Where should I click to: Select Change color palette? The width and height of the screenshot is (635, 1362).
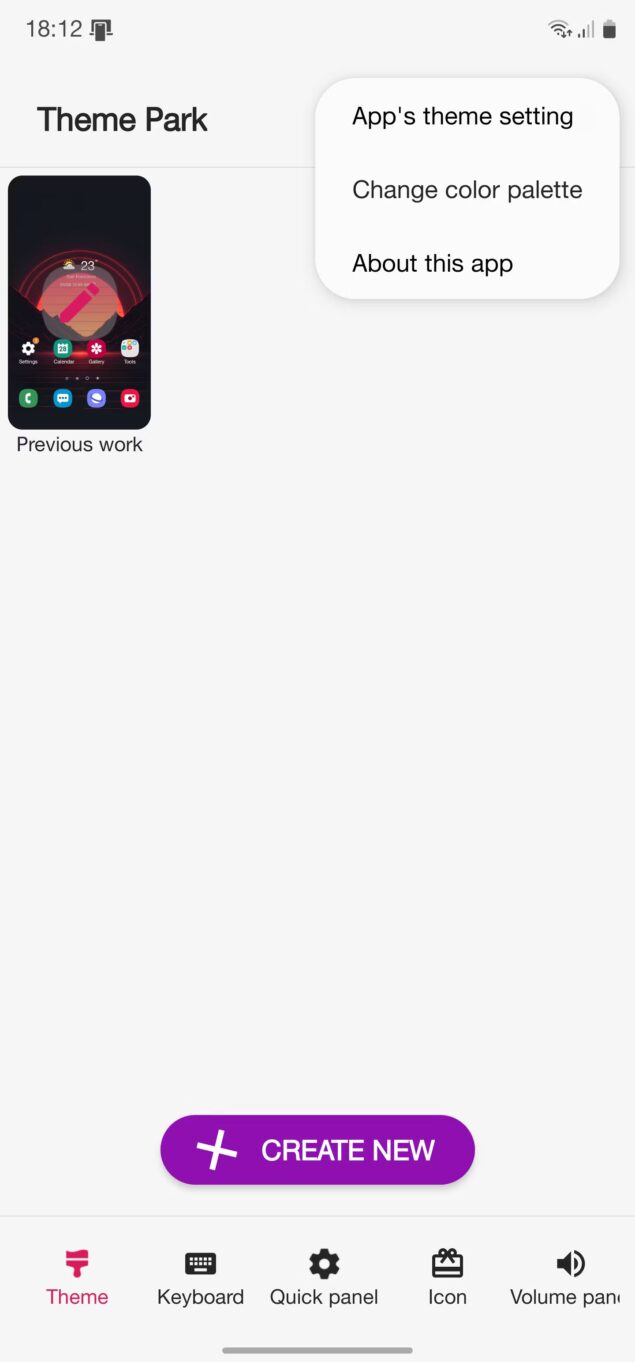(x=467, y=190)
